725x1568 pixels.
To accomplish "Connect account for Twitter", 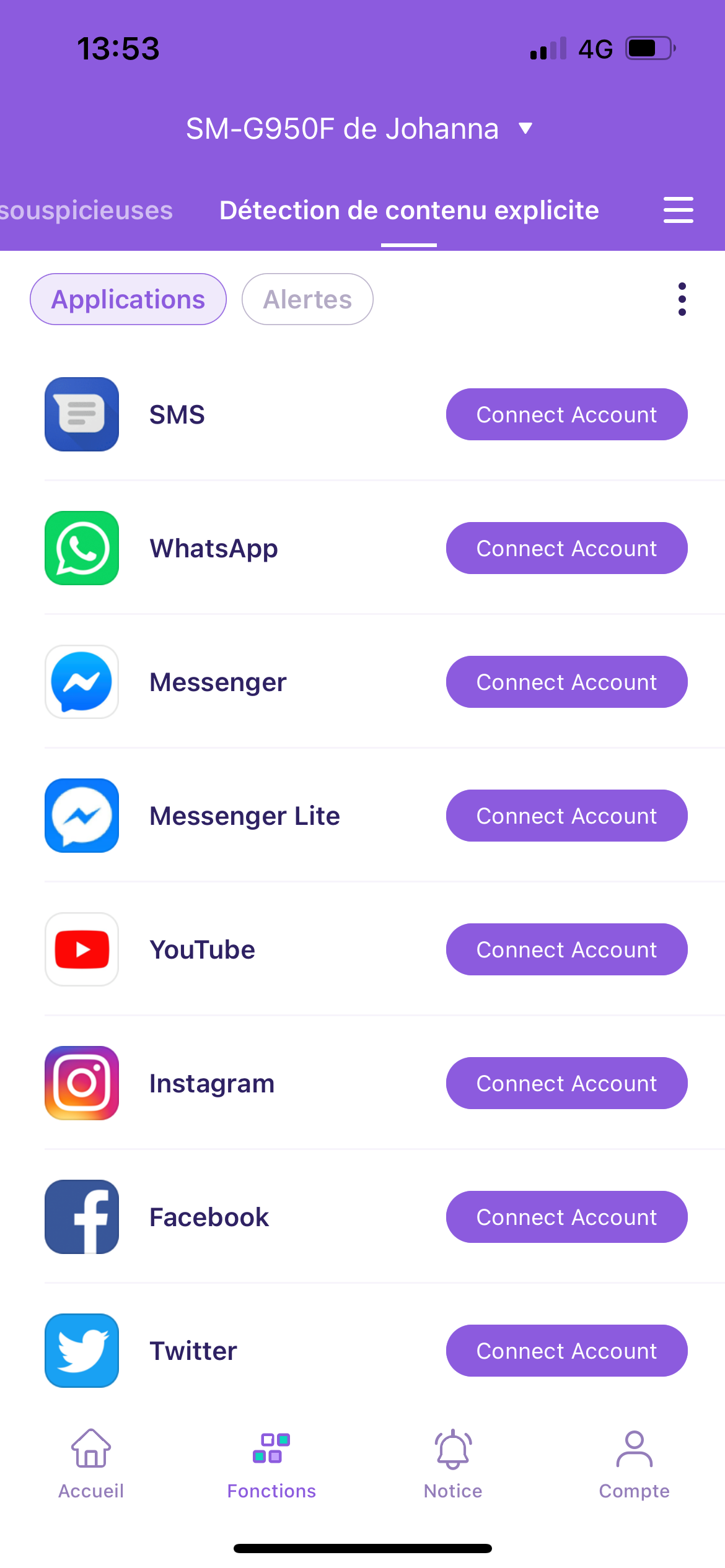I will point(566,1351).
